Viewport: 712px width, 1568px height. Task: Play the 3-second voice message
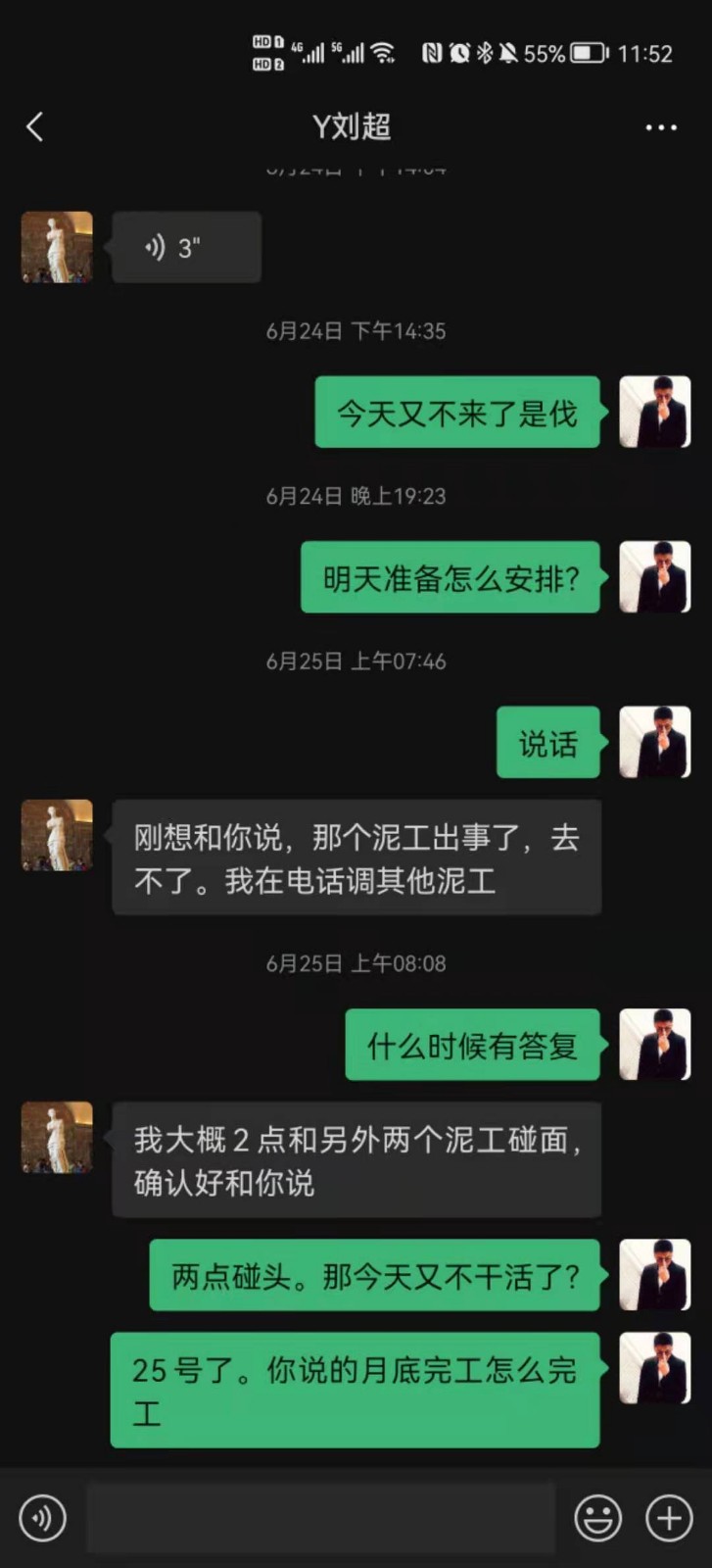tap(186, 248)
